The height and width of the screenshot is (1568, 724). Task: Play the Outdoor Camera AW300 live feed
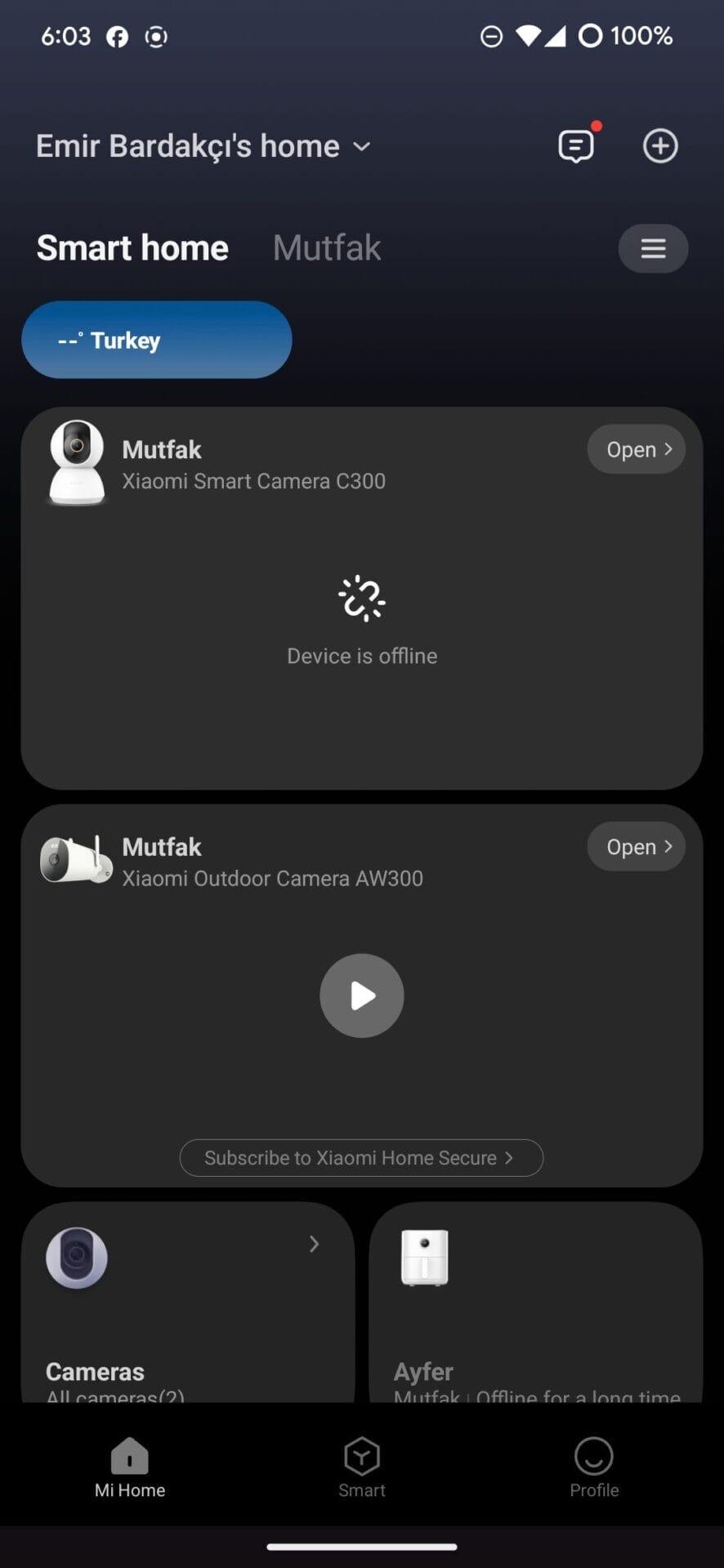[x=361, y=996]
